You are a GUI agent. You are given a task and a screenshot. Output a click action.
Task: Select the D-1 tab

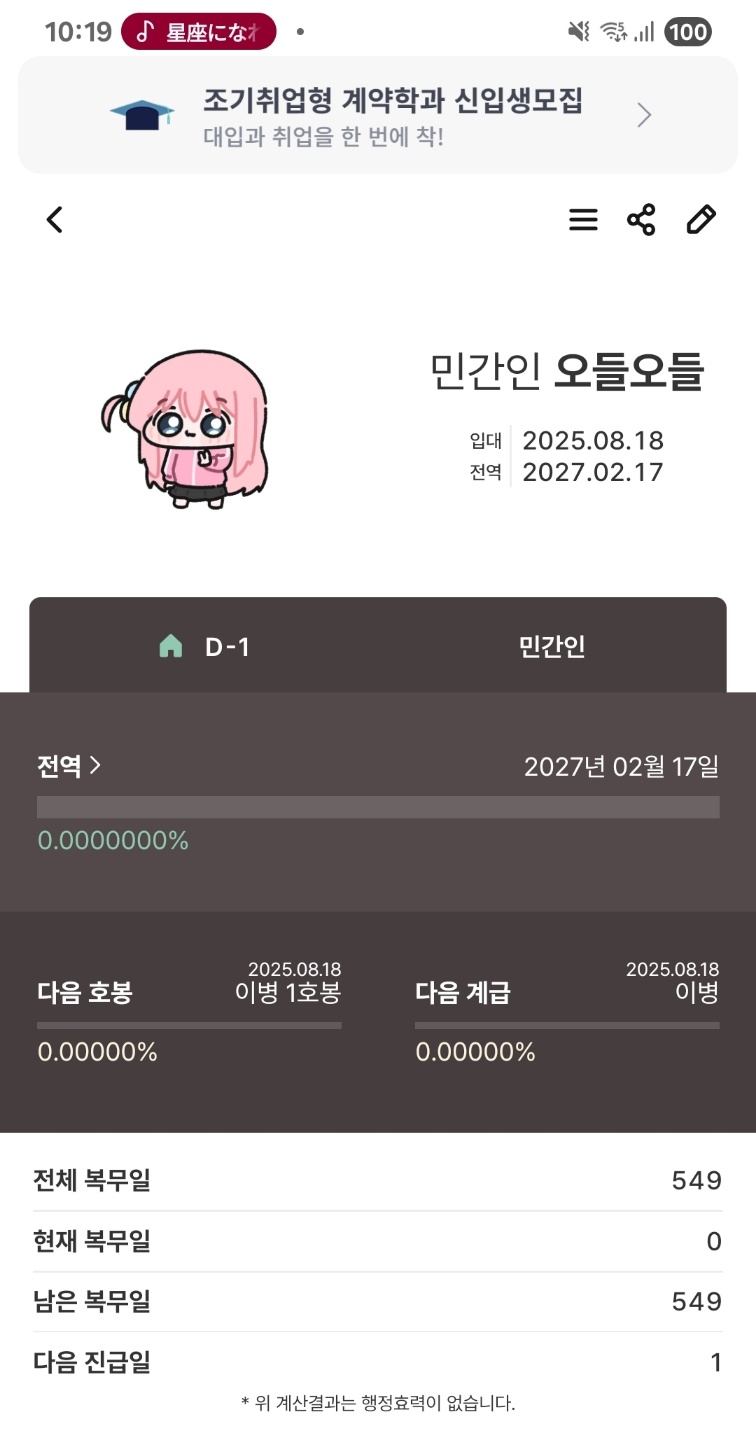(x=204, y=647)
